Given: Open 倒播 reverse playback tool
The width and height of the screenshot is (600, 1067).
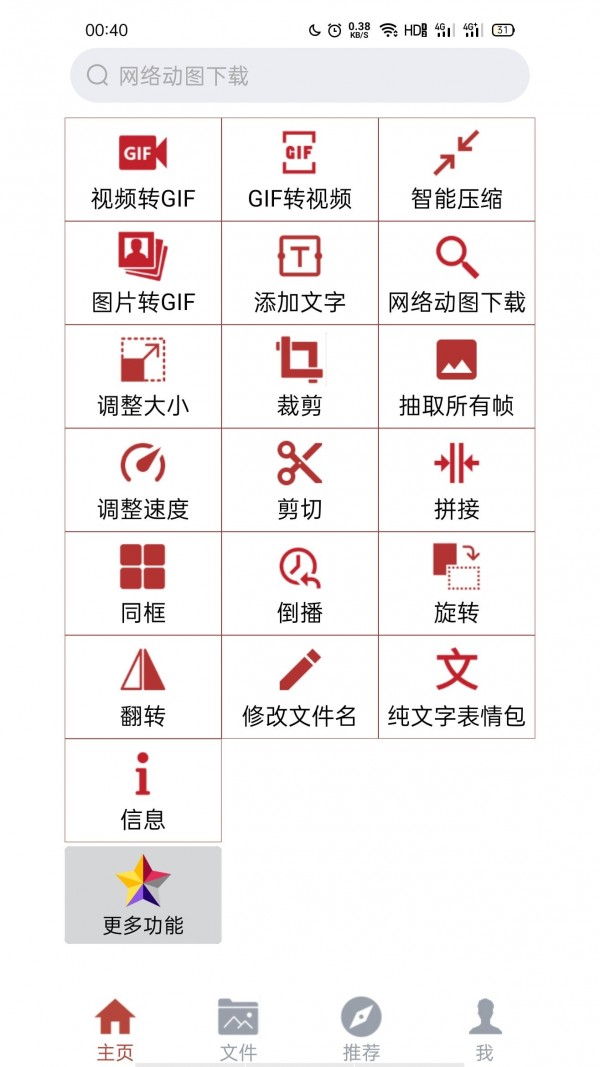Looking at the screenshot, I should pyautogui.click(x=300, y=584).
